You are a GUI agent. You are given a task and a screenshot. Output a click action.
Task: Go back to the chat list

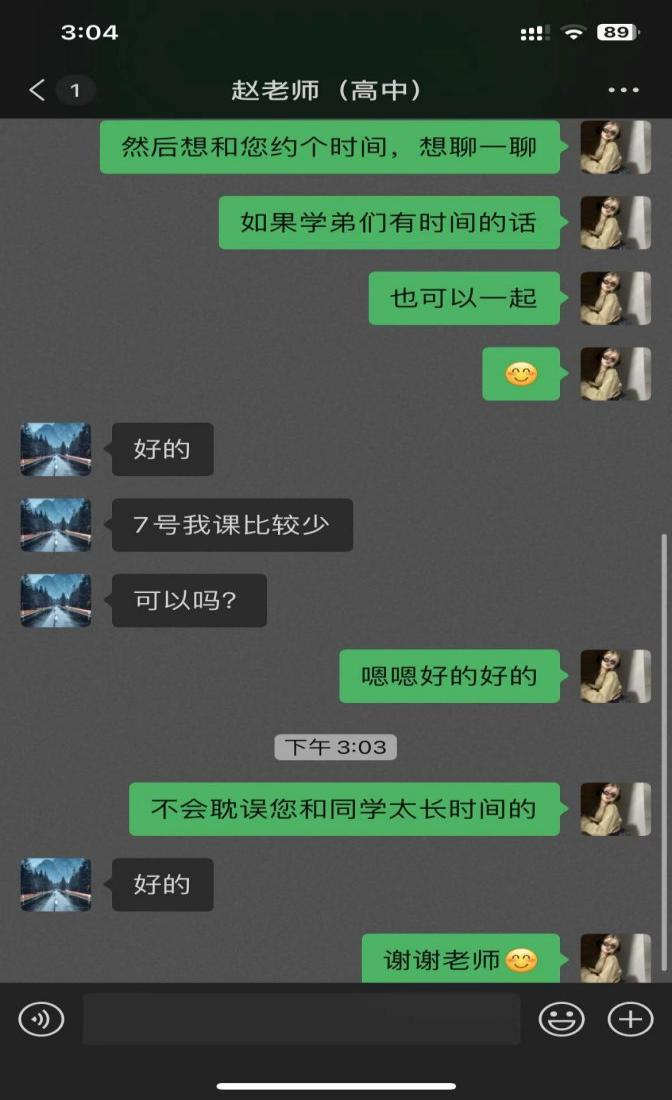(38, 91)
